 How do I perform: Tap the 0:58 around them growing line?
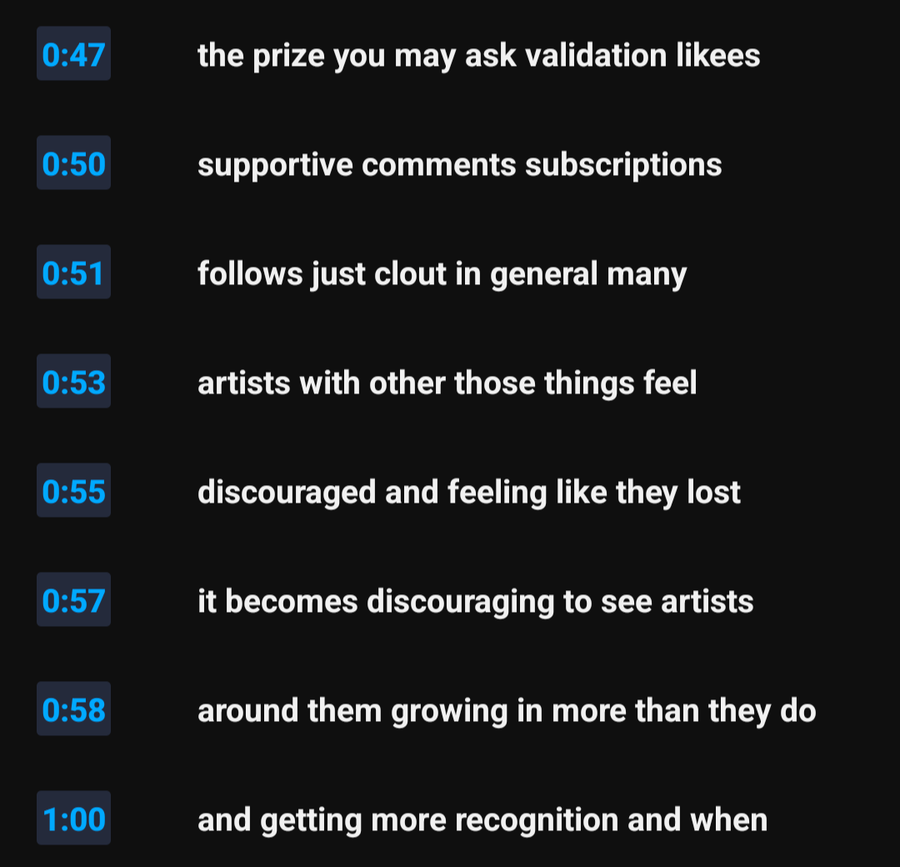(x=73, y=710)
